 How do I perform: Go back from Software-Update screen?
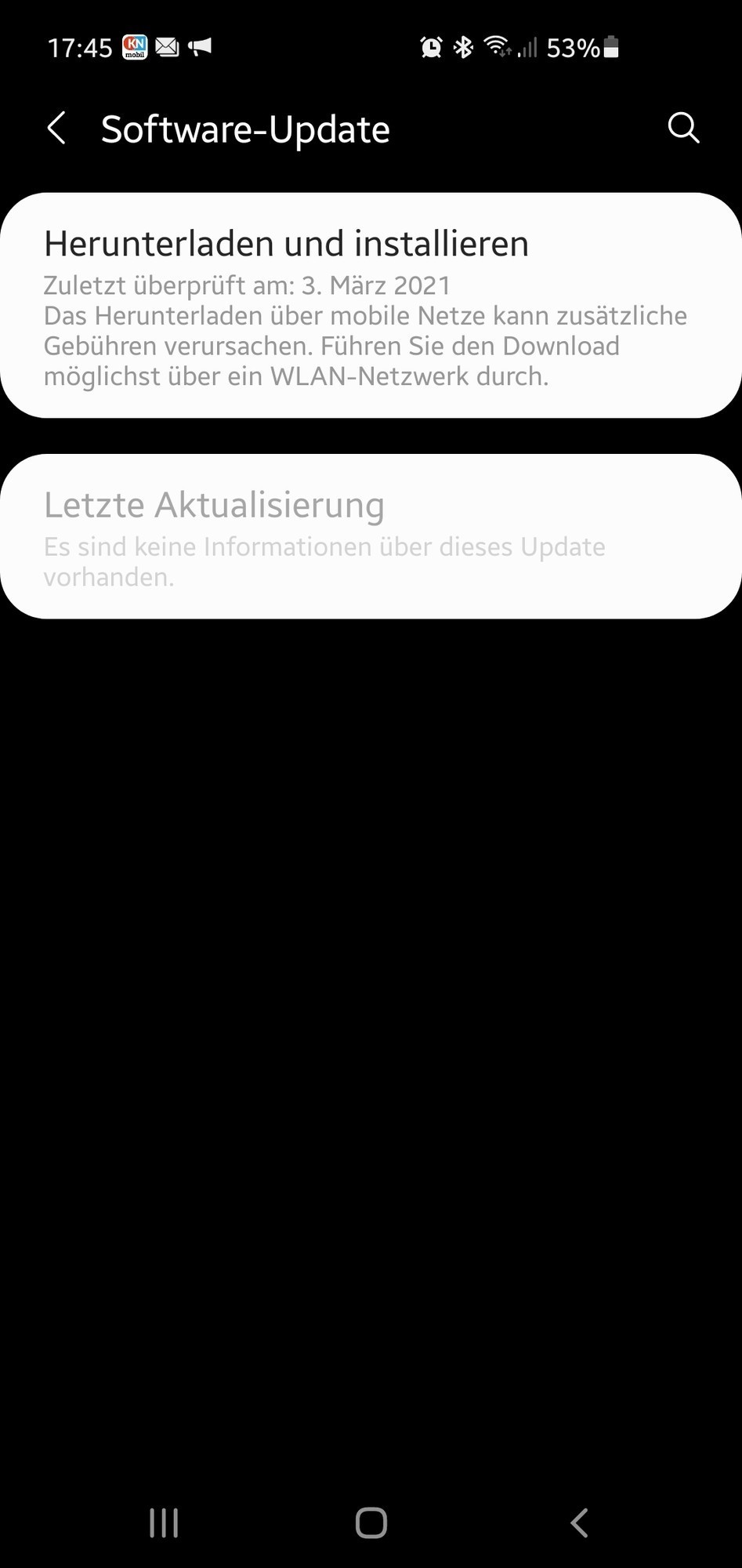pos(56,129)
